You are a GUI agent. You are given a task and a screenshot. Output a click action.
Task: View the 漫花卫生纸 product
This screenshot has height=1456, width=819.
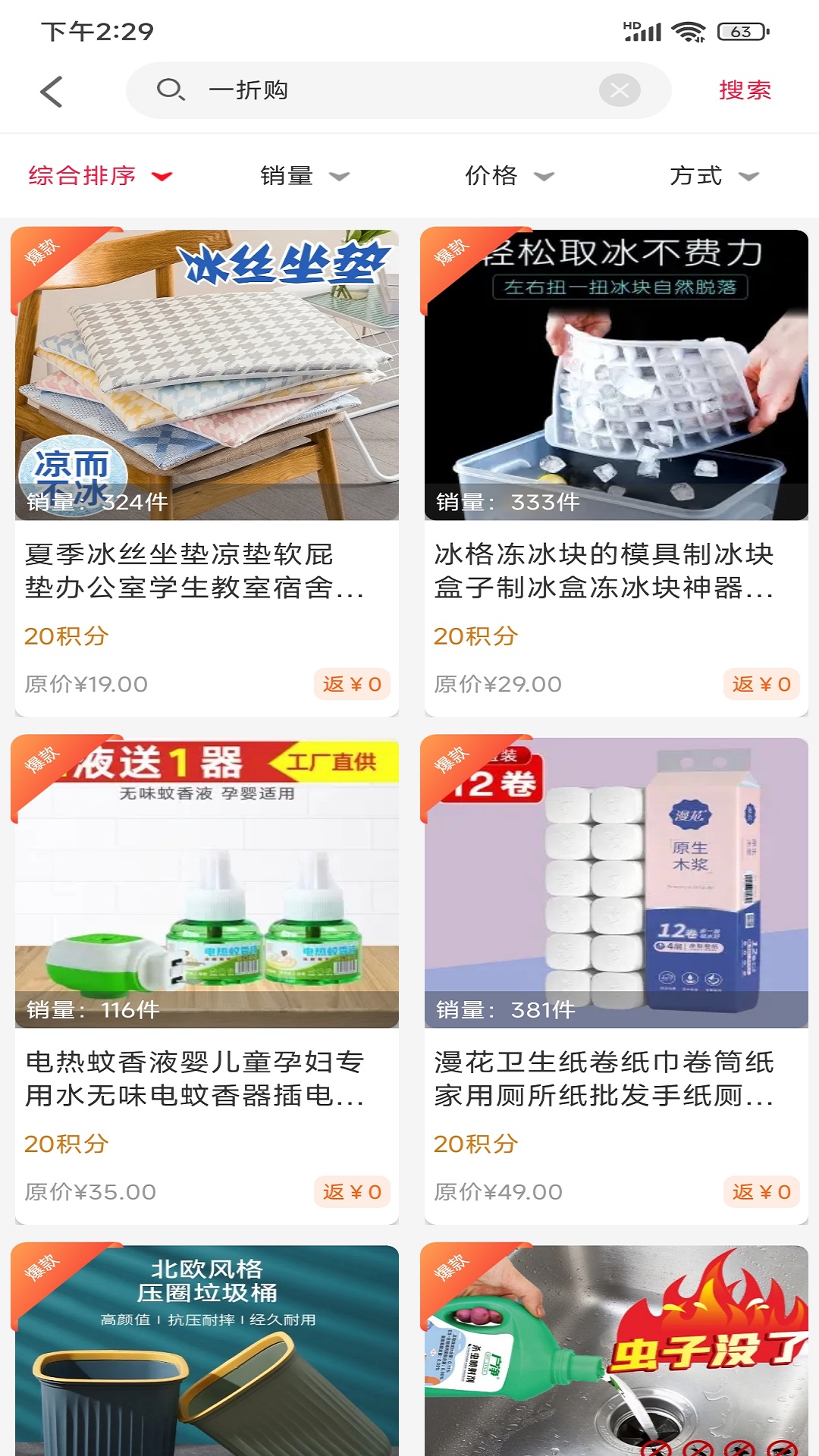pyautogui.click(x=616, y=978)
